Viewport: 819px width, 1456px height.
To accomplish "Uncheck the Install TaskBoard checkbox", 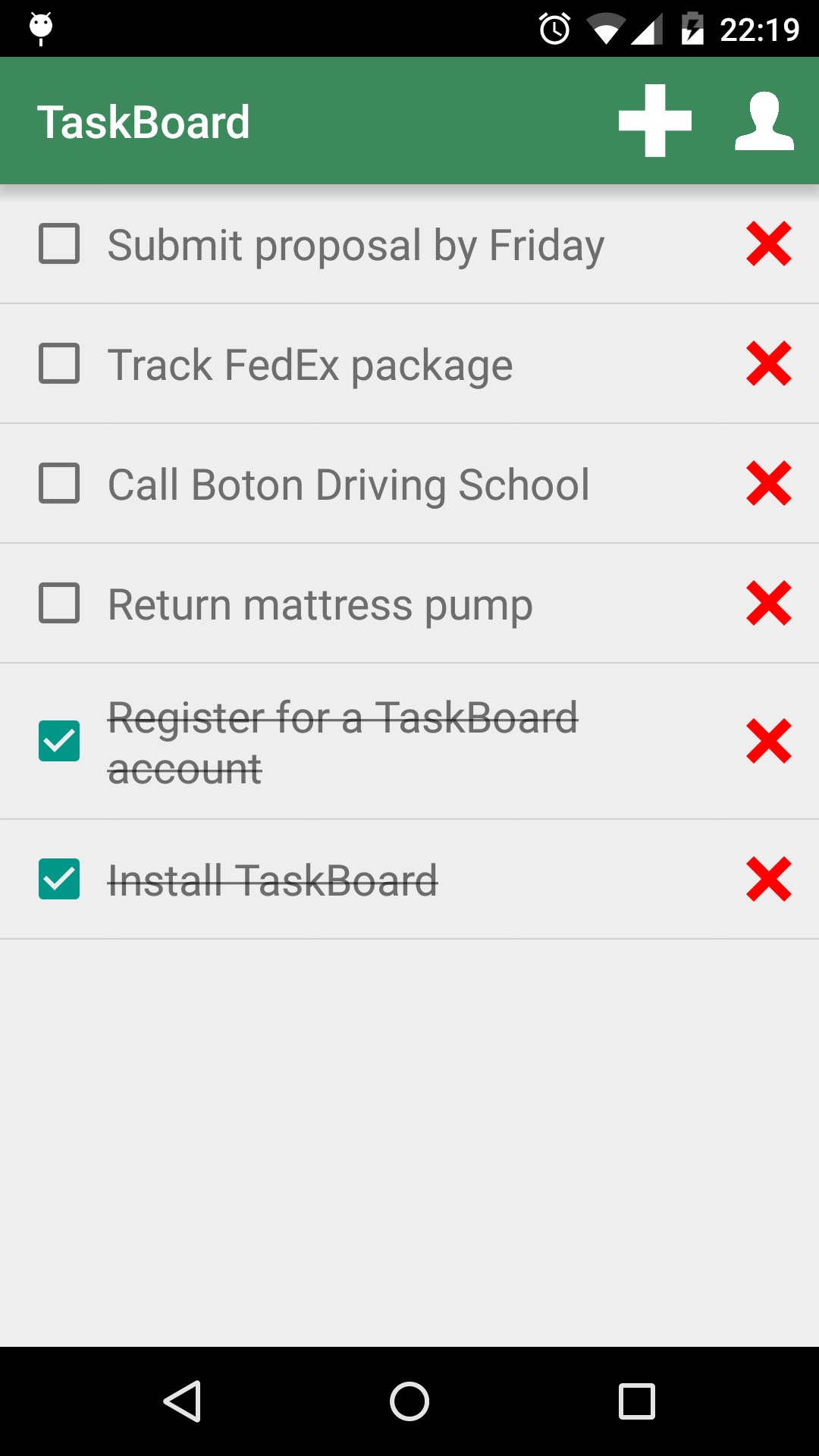I will tap(59, 878).
